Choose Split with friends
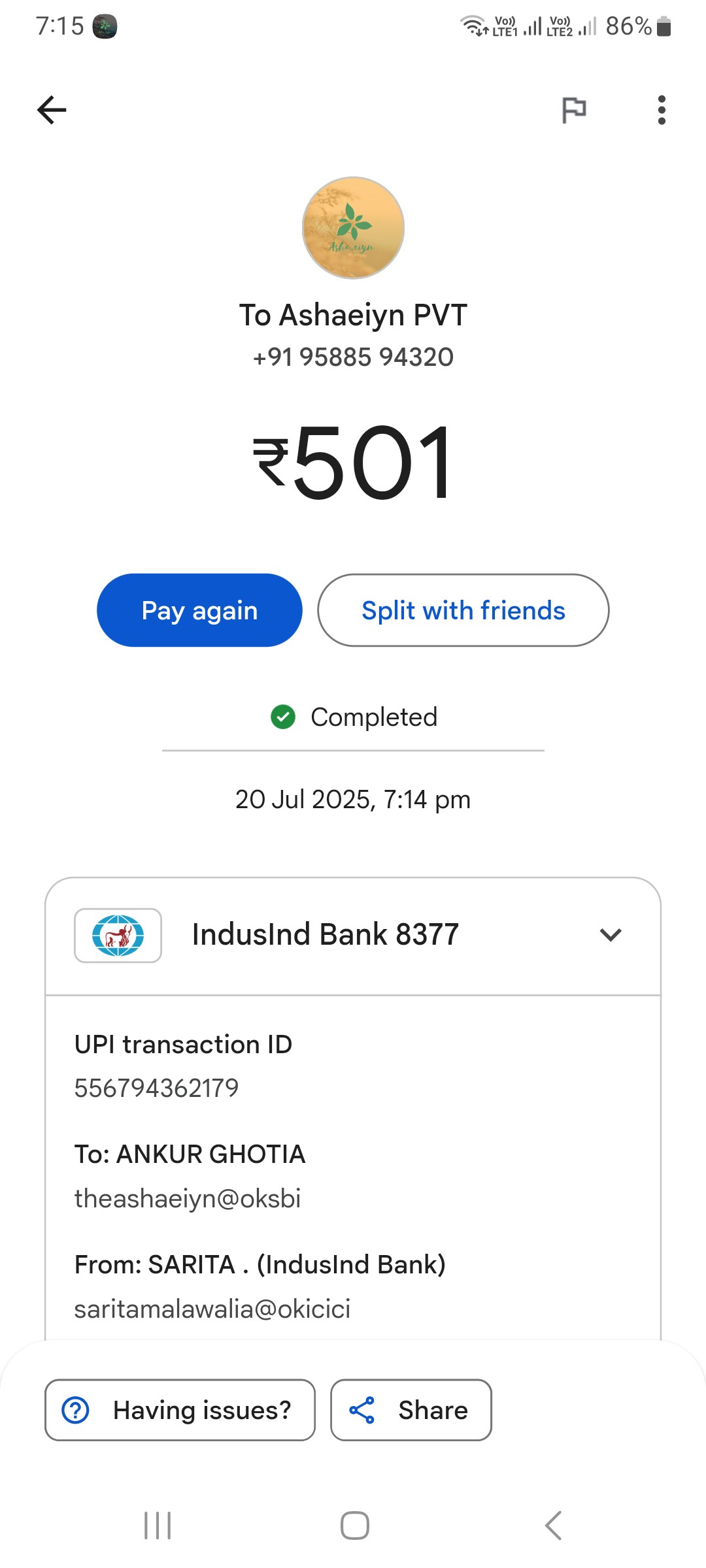Image resolution: width=706 pixels, height=1568 pixels. [x=463, y=610]
